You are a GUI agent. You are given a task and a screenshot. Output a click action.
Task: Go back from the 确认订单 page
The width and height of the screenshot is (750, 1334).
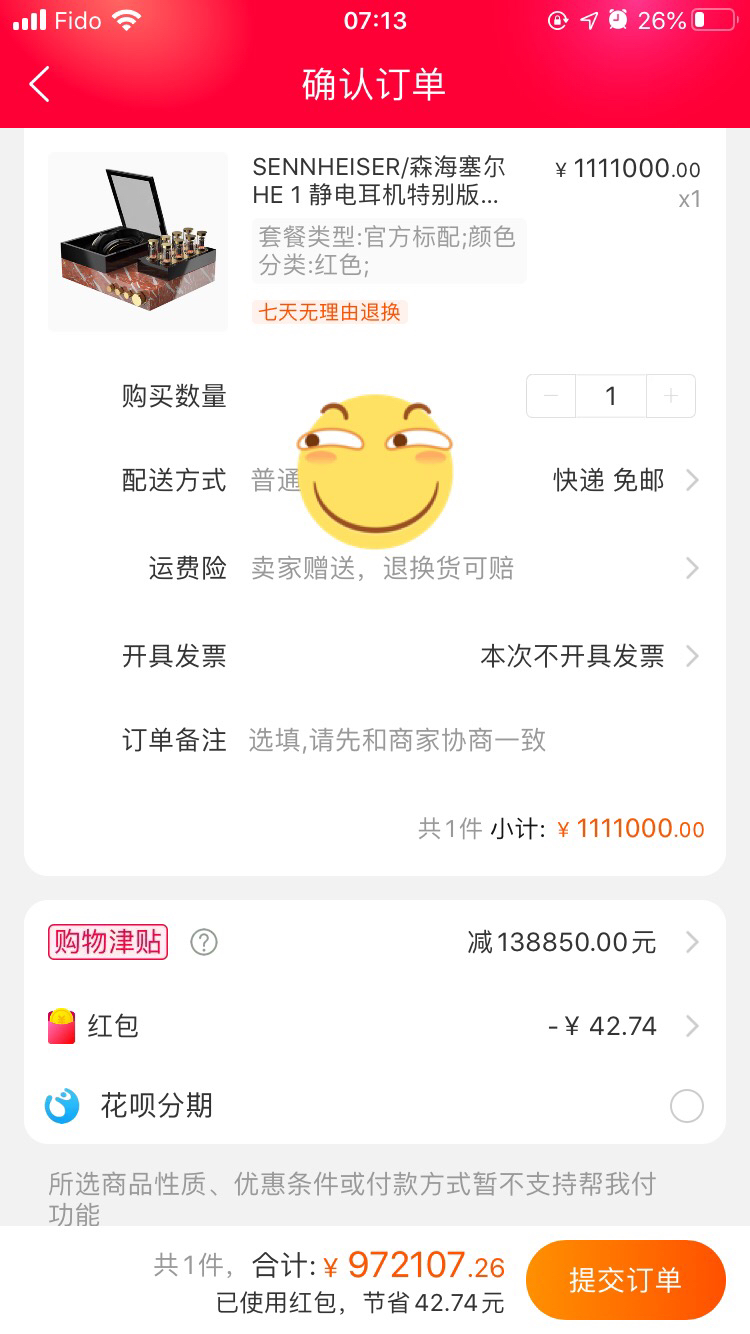40,85
